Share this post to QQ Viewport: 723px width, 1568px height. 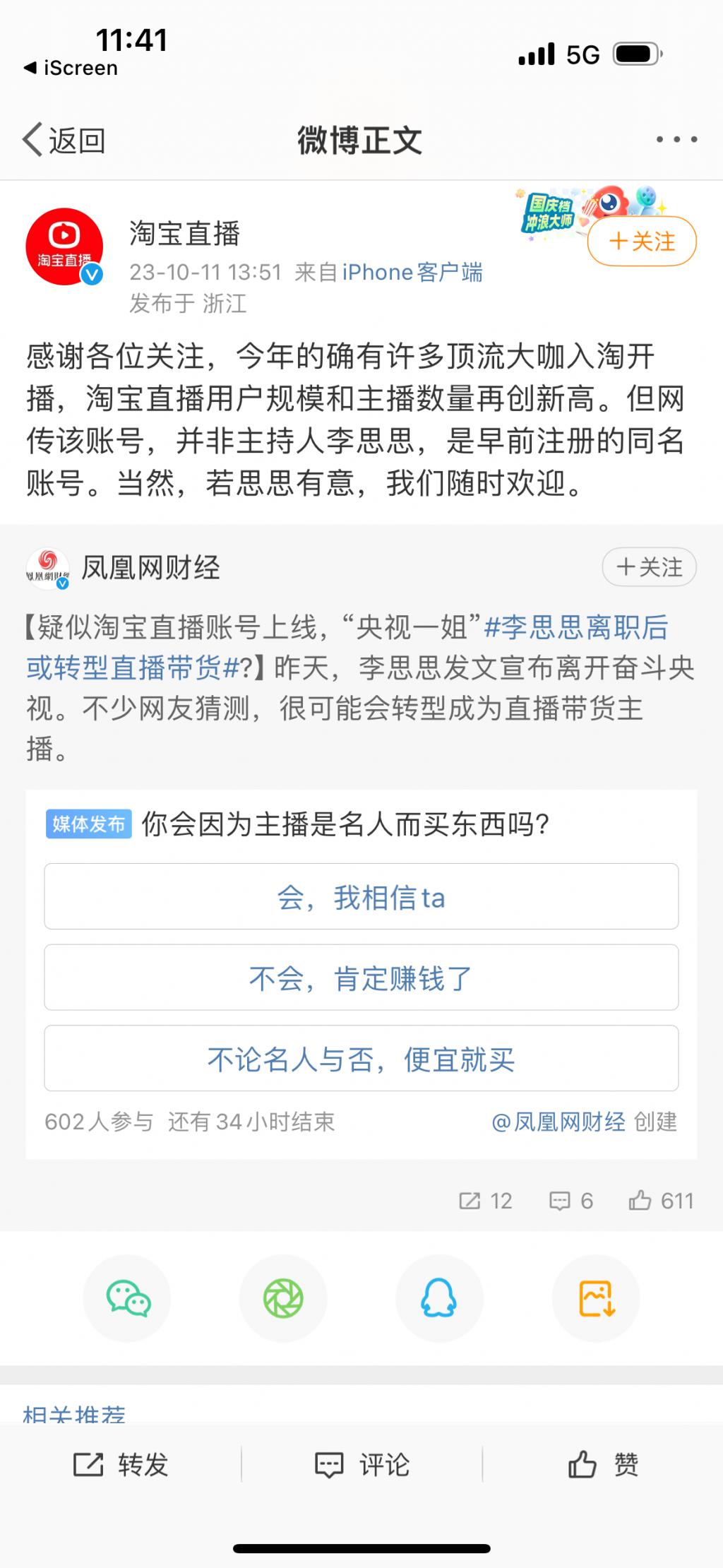point(439,1298)
